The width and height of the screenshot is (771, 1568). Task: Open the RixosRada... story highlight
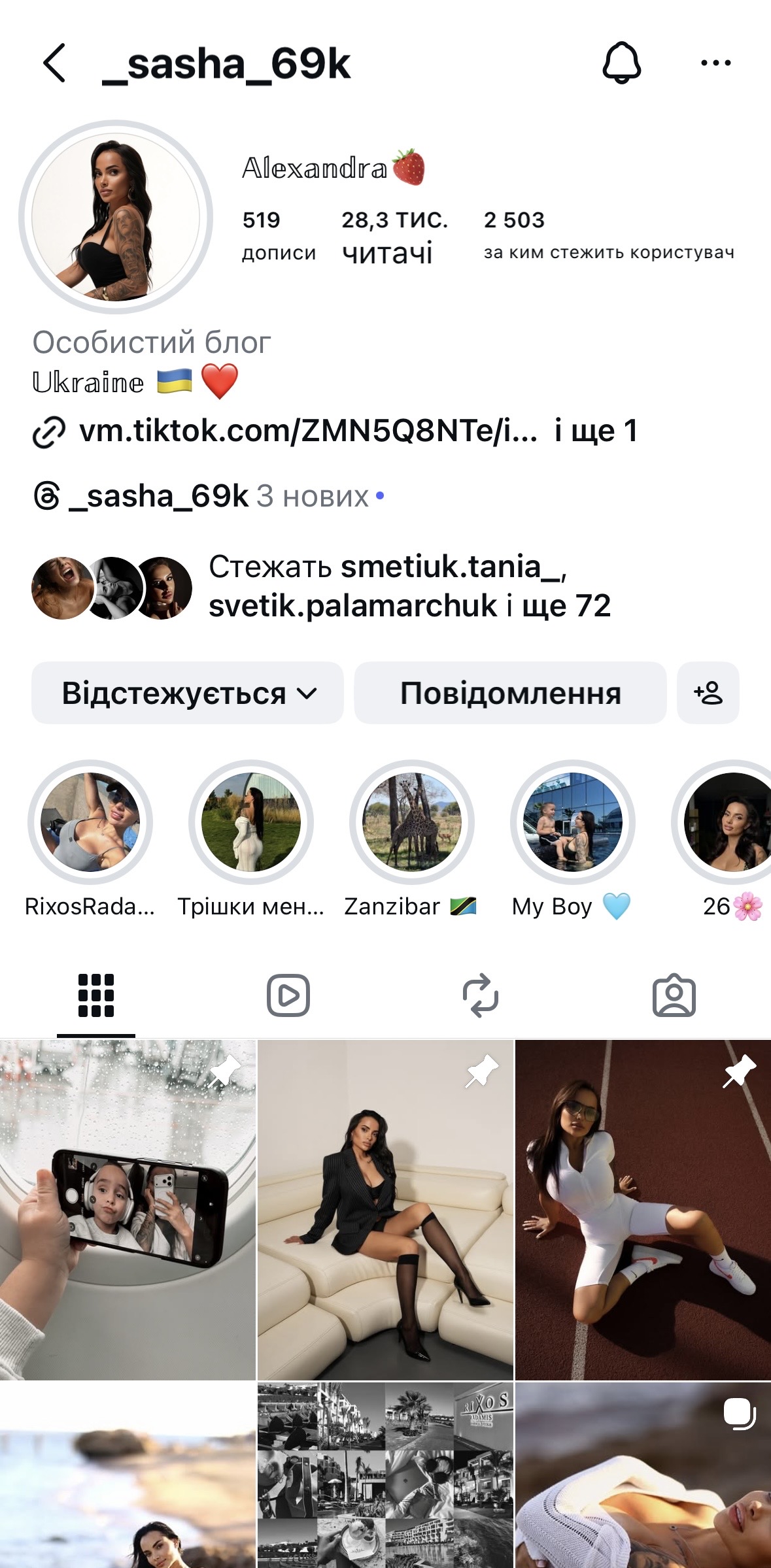(x=90, y=822)
